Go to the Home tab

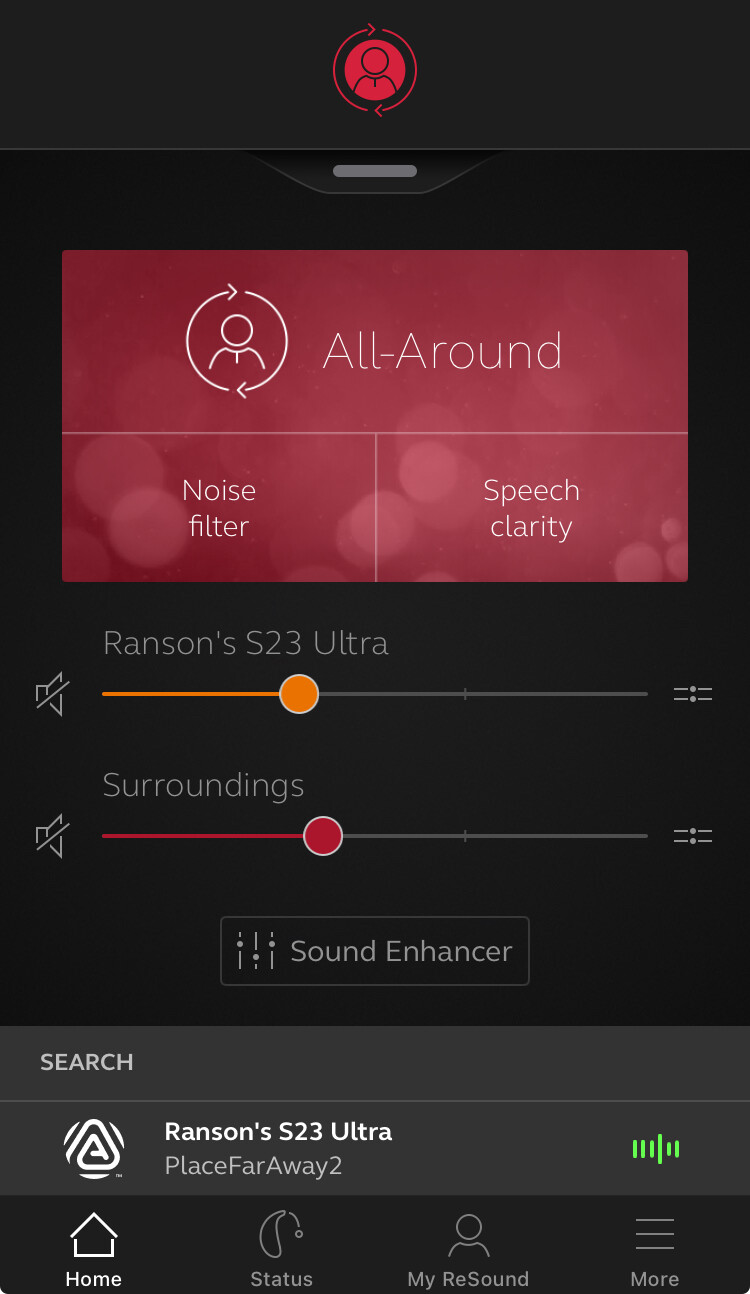coord(94,1250)
